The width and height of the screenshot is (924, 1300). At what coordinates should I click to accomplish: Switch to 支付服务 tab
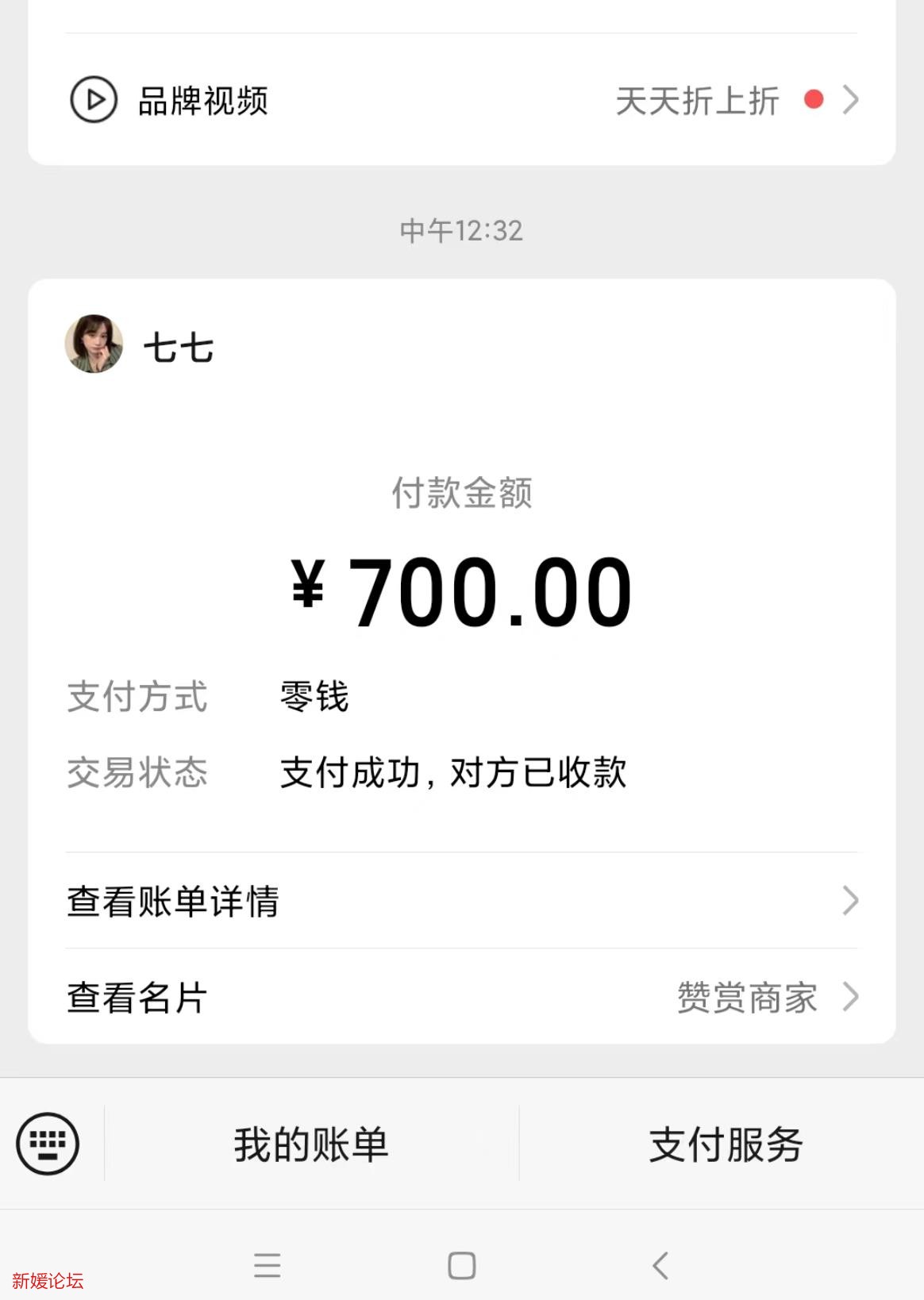point(725,1143)
